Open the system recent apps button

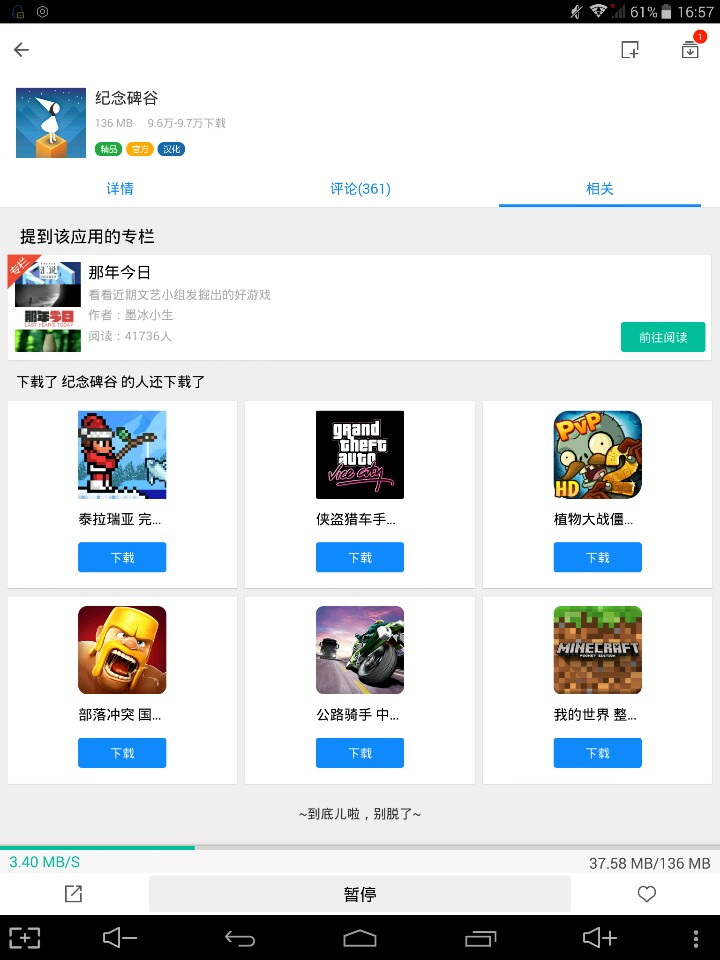point(480,938)
